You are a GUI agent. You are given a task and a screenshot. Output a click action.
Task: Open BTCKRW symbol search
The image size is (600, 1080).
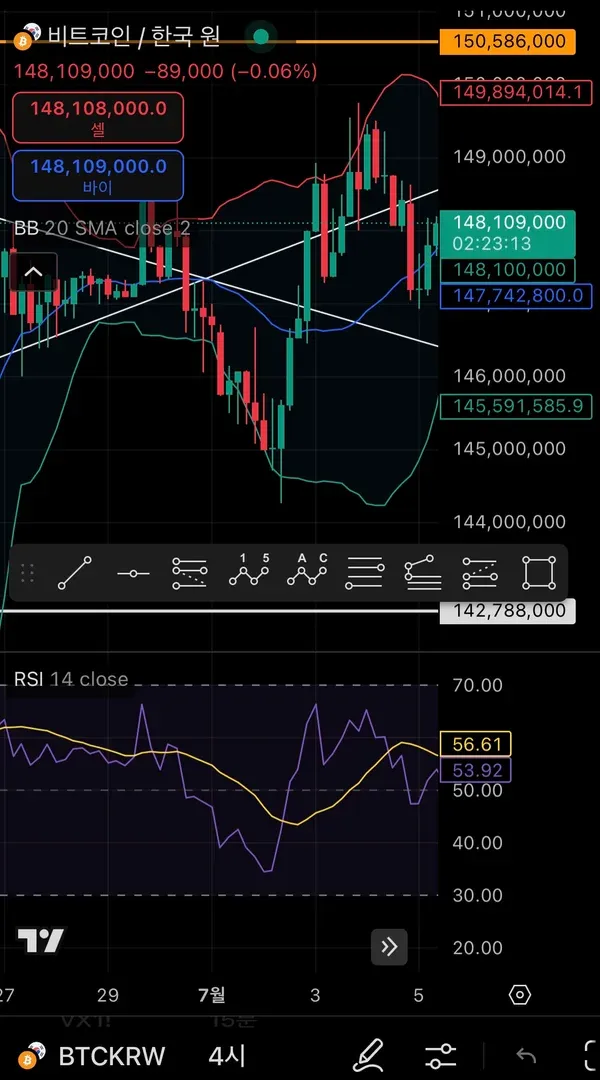[94, 1056]
